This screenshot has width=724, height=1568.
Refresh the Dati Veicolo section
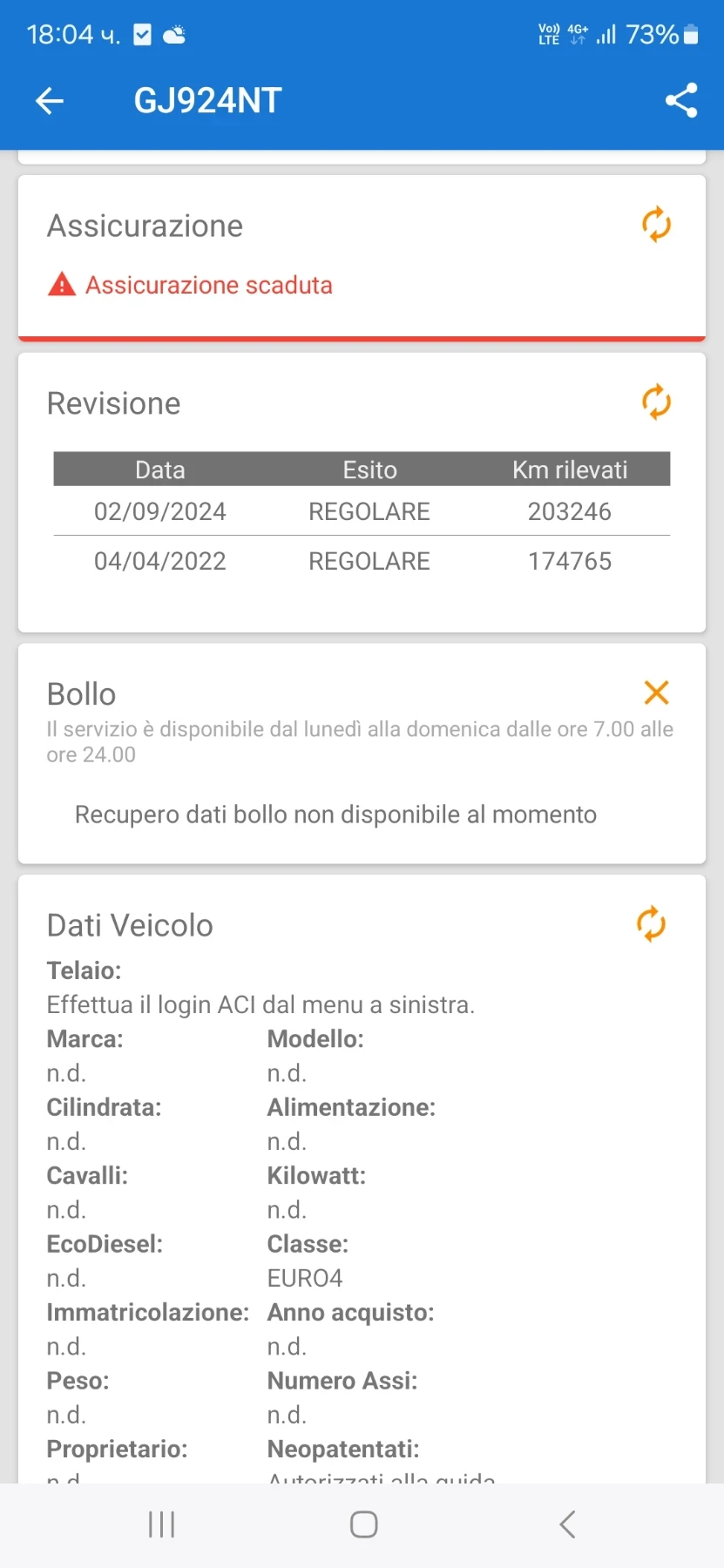click(x=652, y=924)
